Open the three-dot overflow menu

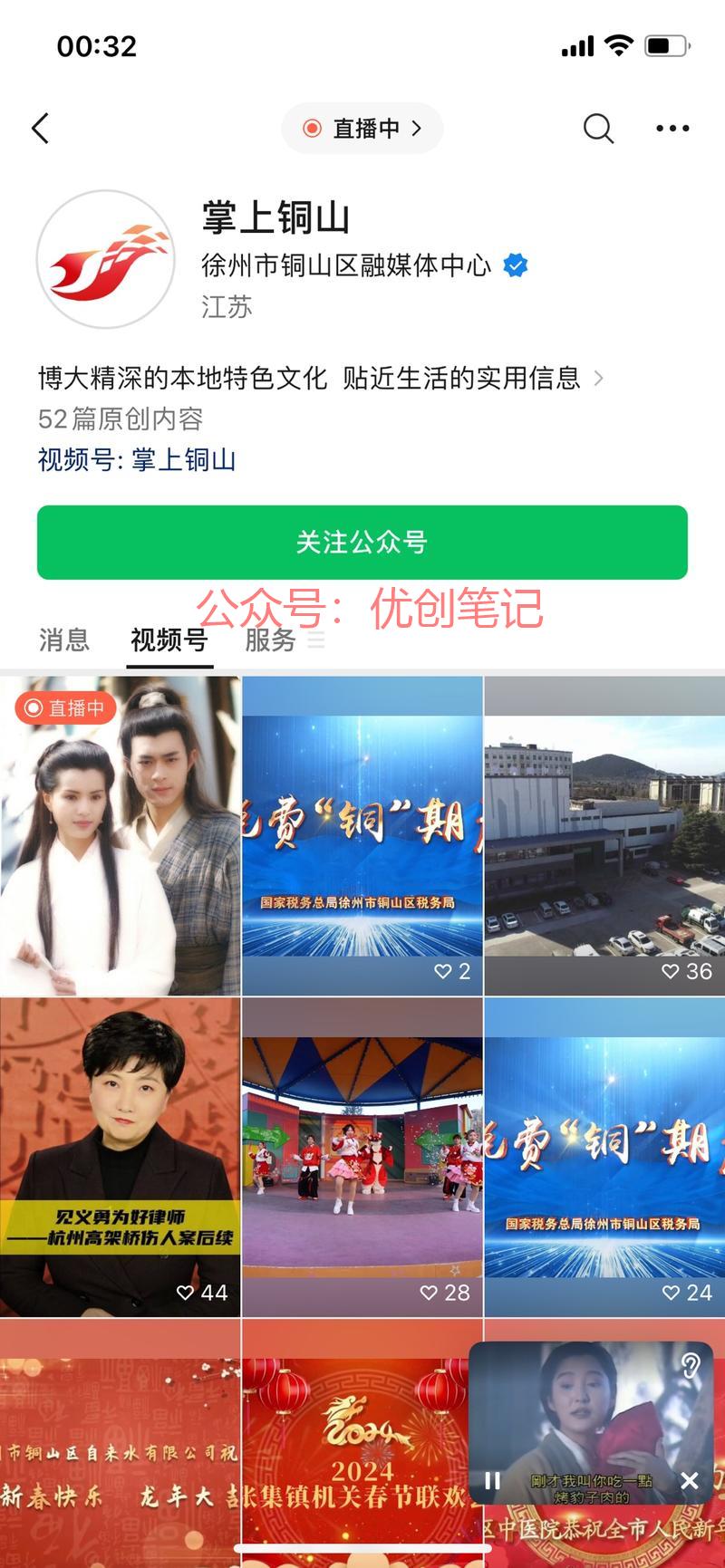[x=672, y=129]
